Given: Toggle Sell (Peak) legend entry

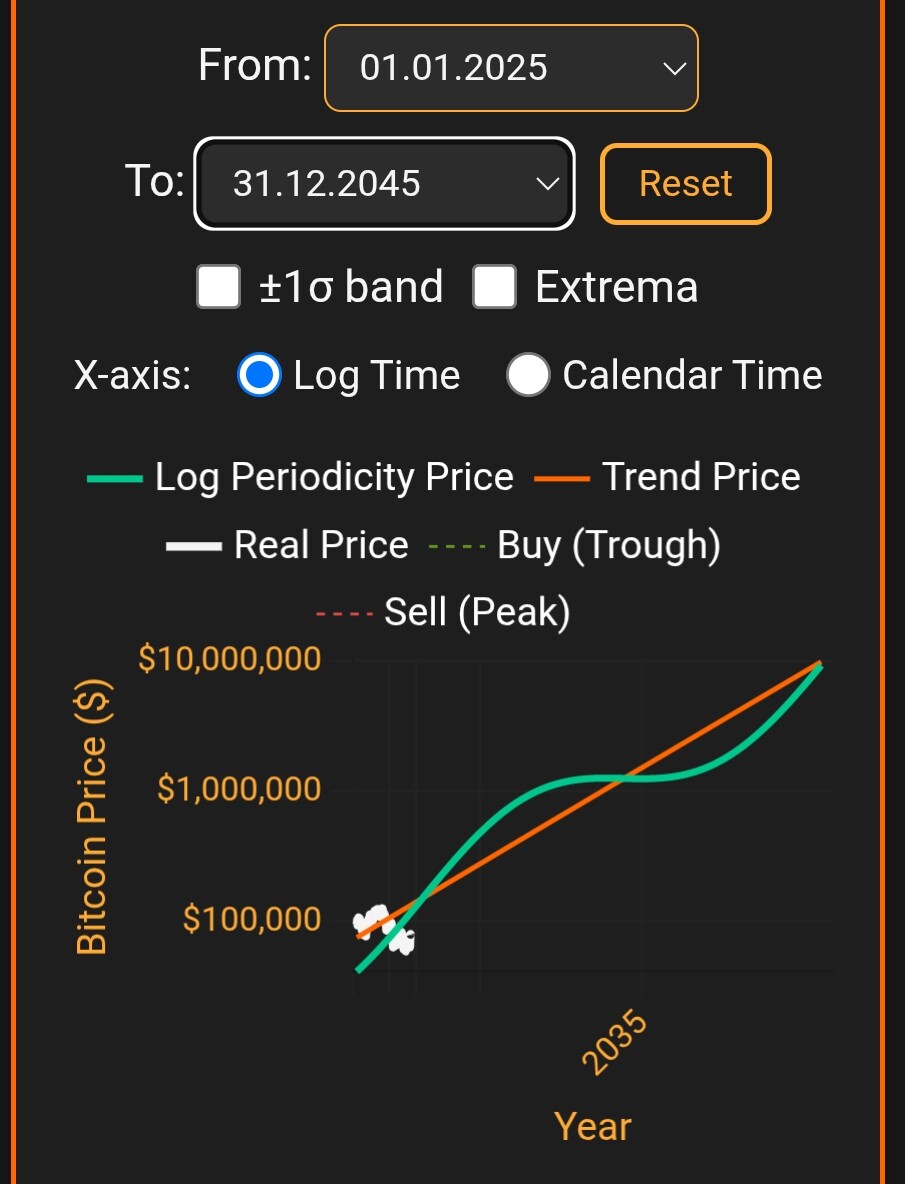Looking at the screenshot, I should click(x=443, y=612).
